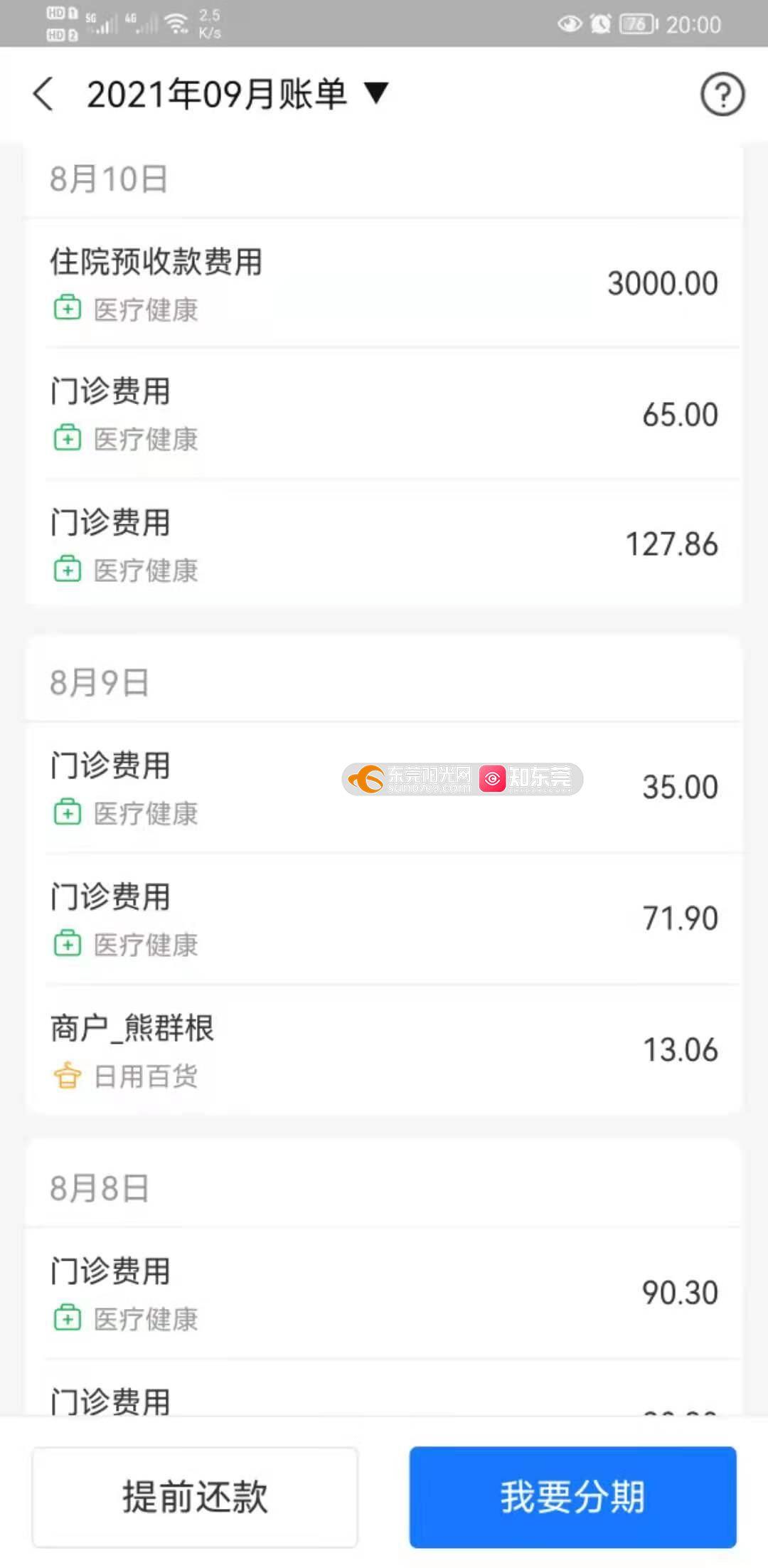The image size is (768, 1568).
Task: Select the 门诊费用 35.00 entry
Action: click(384, 788)
